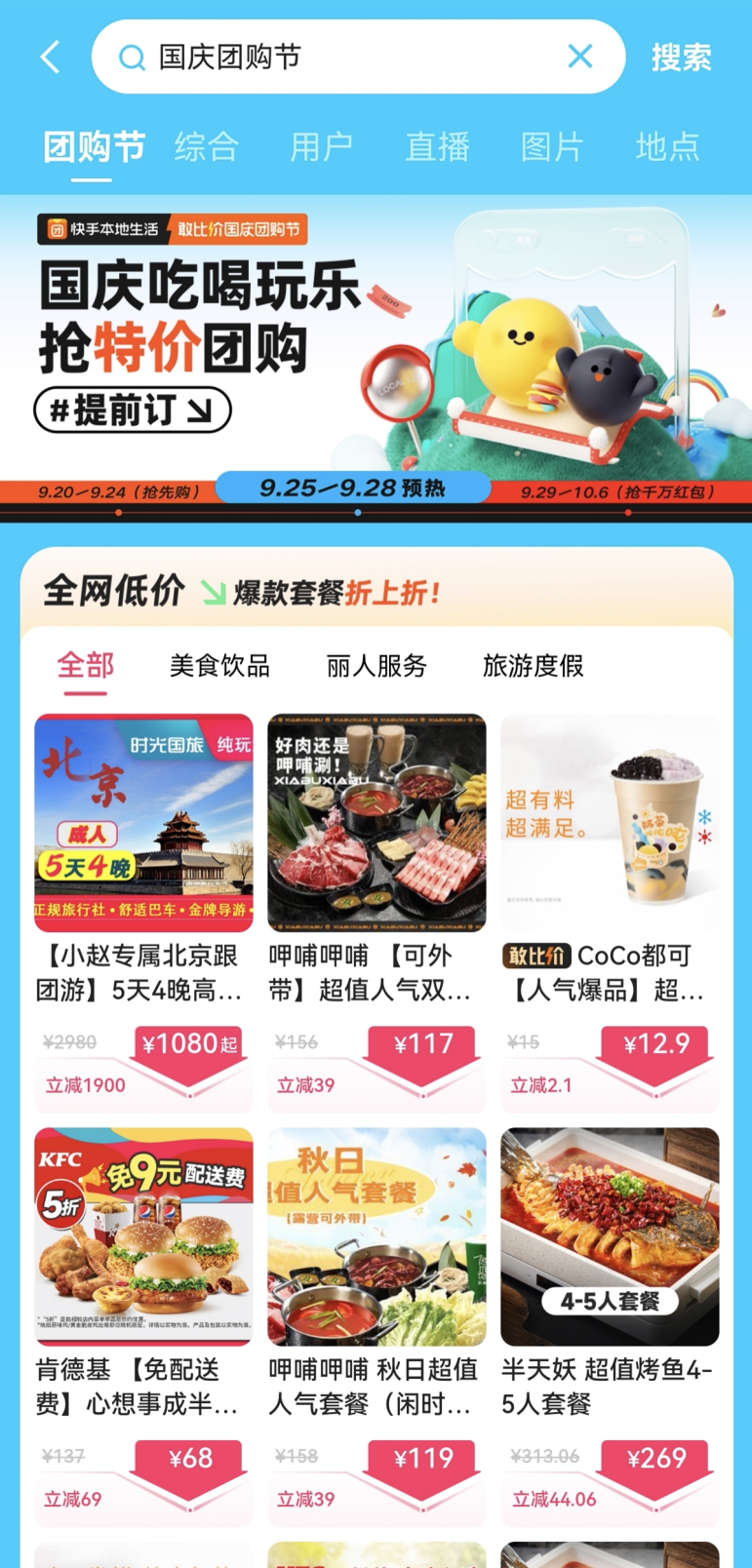Viewport: 752px width, 1568px height.
Task: Open the 提前订 banner button
Action: pyautogui.click(x=133, y=411)
